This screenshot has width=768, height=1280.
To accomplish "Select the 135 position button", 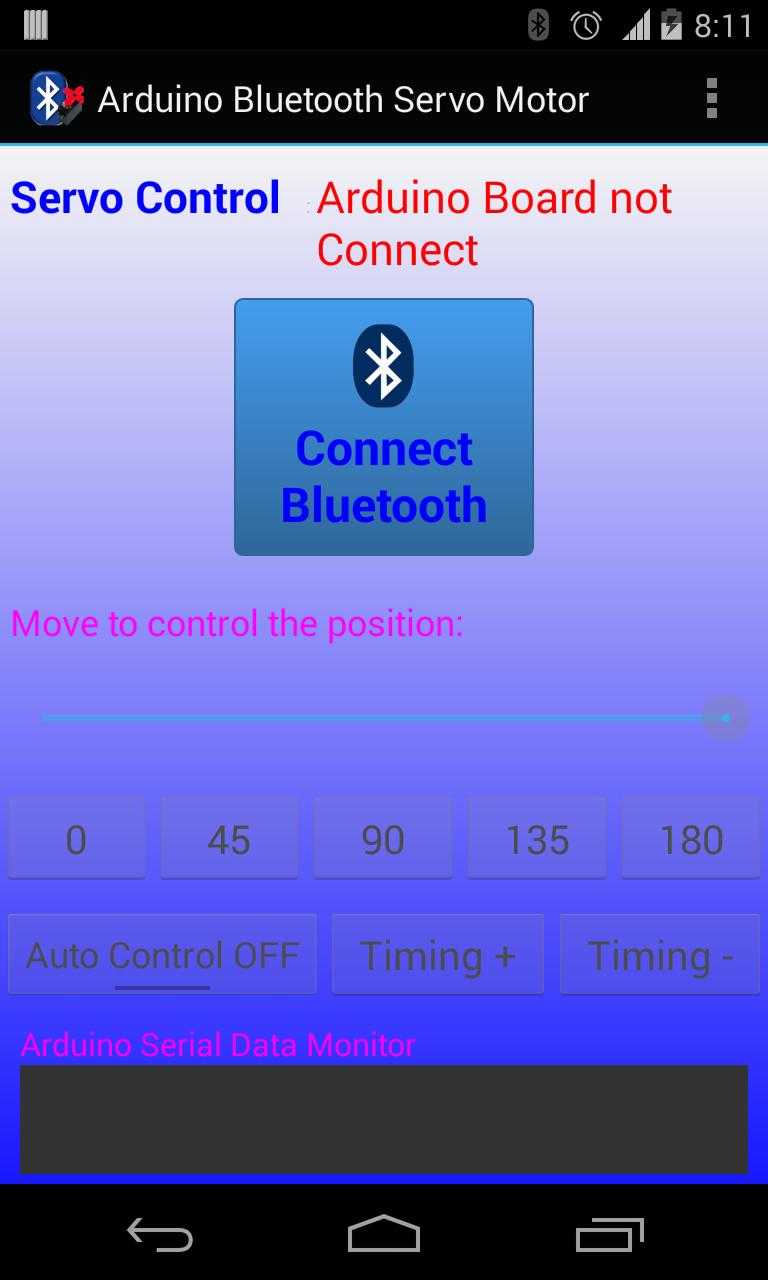I will pyautogui.click(x=537, y=839).
